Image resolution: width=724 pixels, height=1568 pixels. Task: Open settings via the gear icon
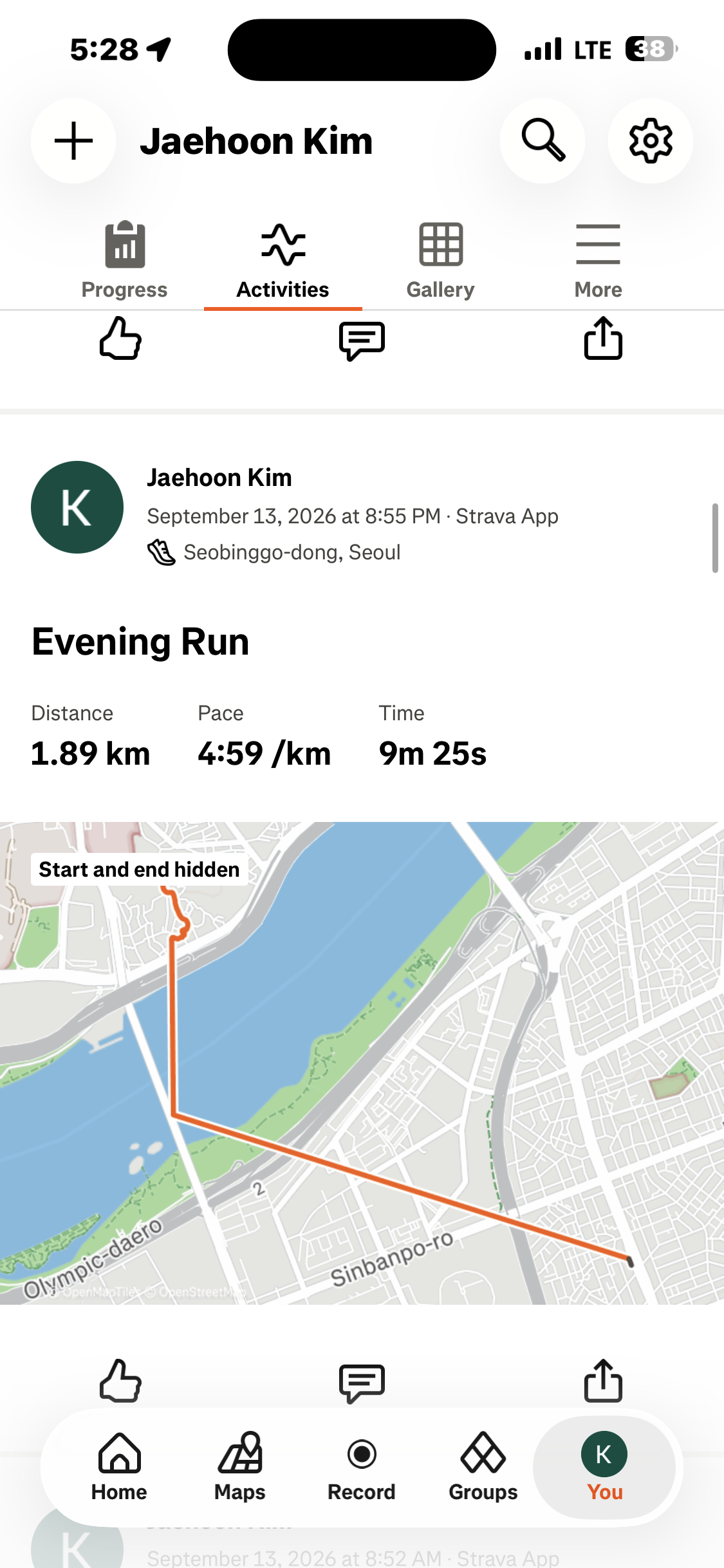[x=651, y=141]
